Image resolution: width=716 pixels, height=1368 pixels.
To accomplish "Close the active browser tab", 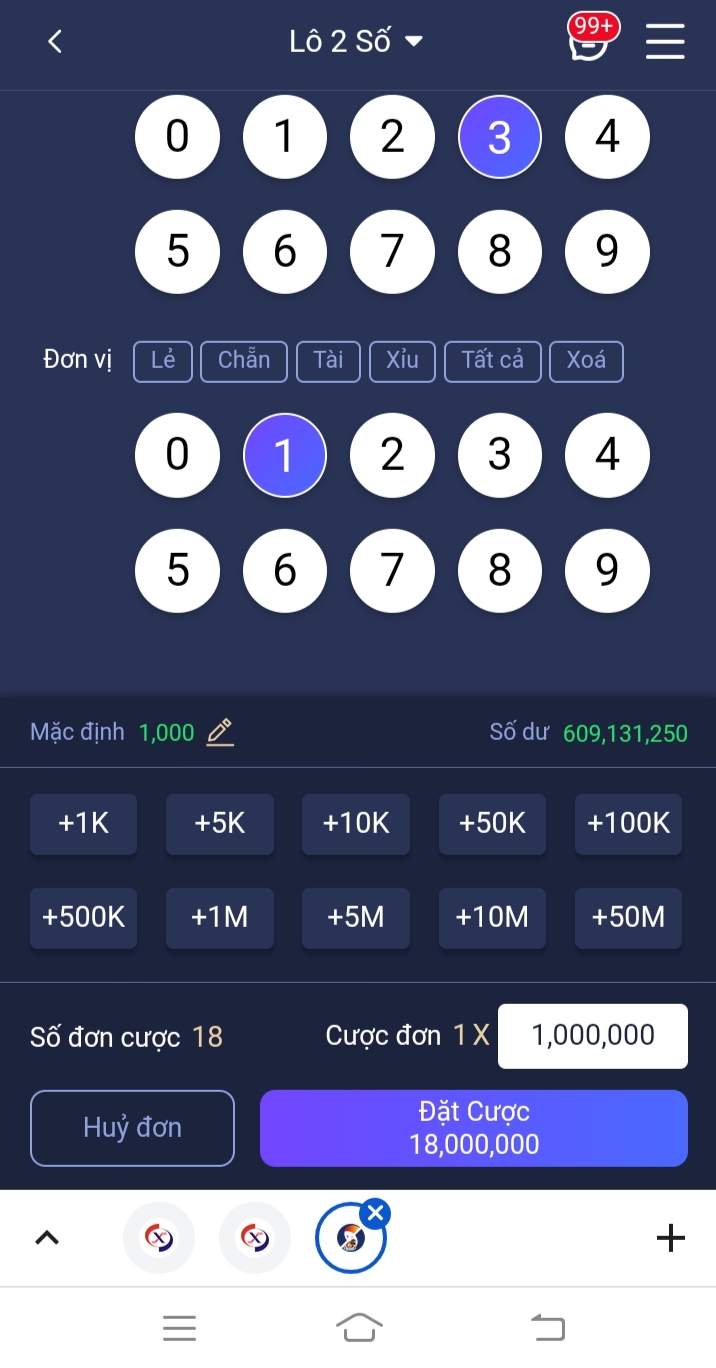I will [x=376, y=1214].
